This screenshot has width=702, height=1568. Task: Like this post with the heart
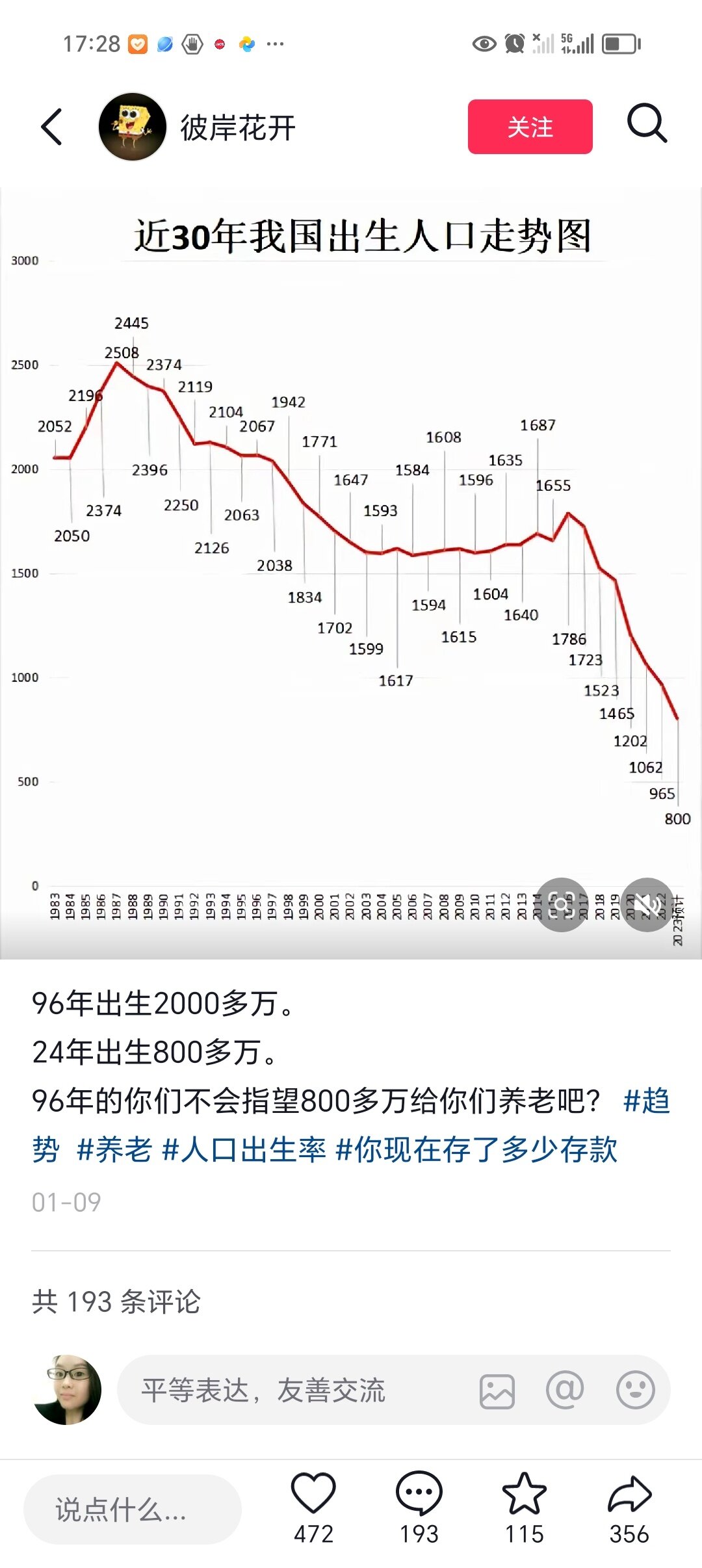click(313, 1494)
